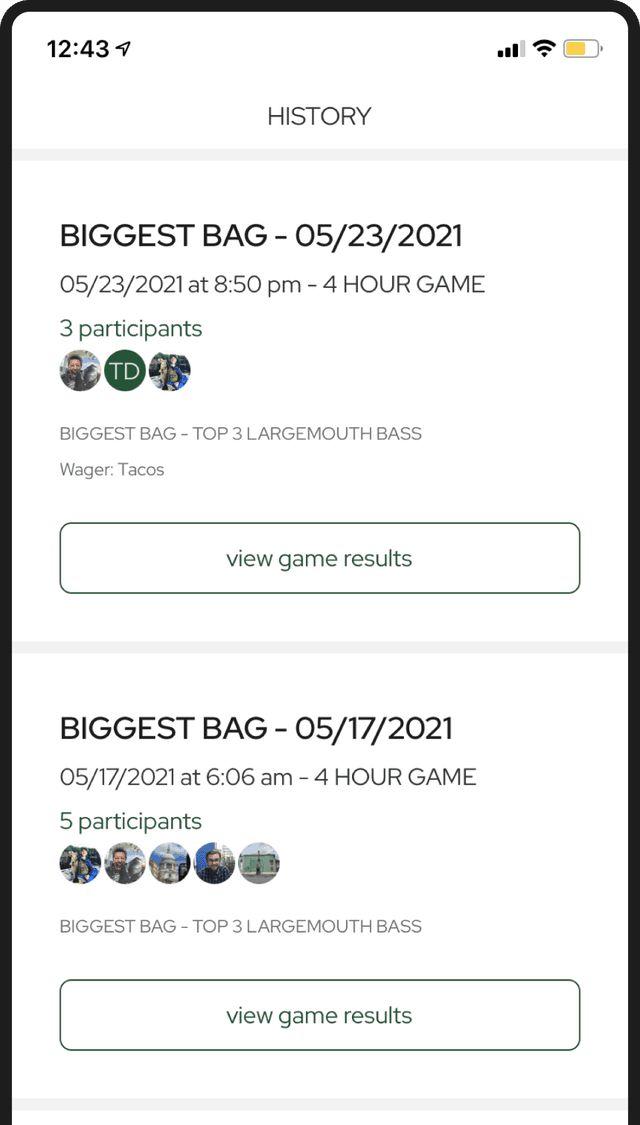
Task: Tap the TD participant avatar
Action: tap(125, 371)
